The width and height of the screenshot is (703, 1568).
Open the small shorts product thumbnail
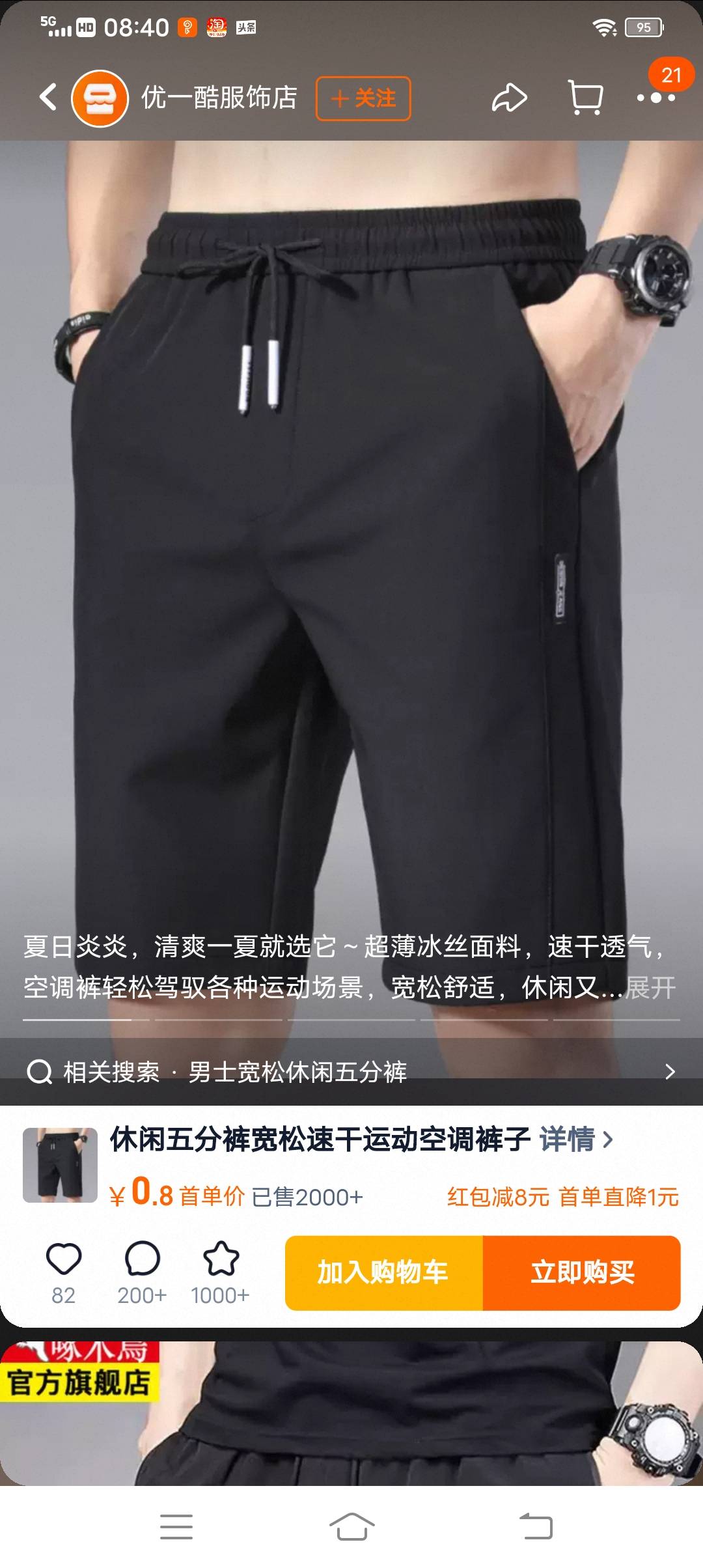[x=60, y=1165]
